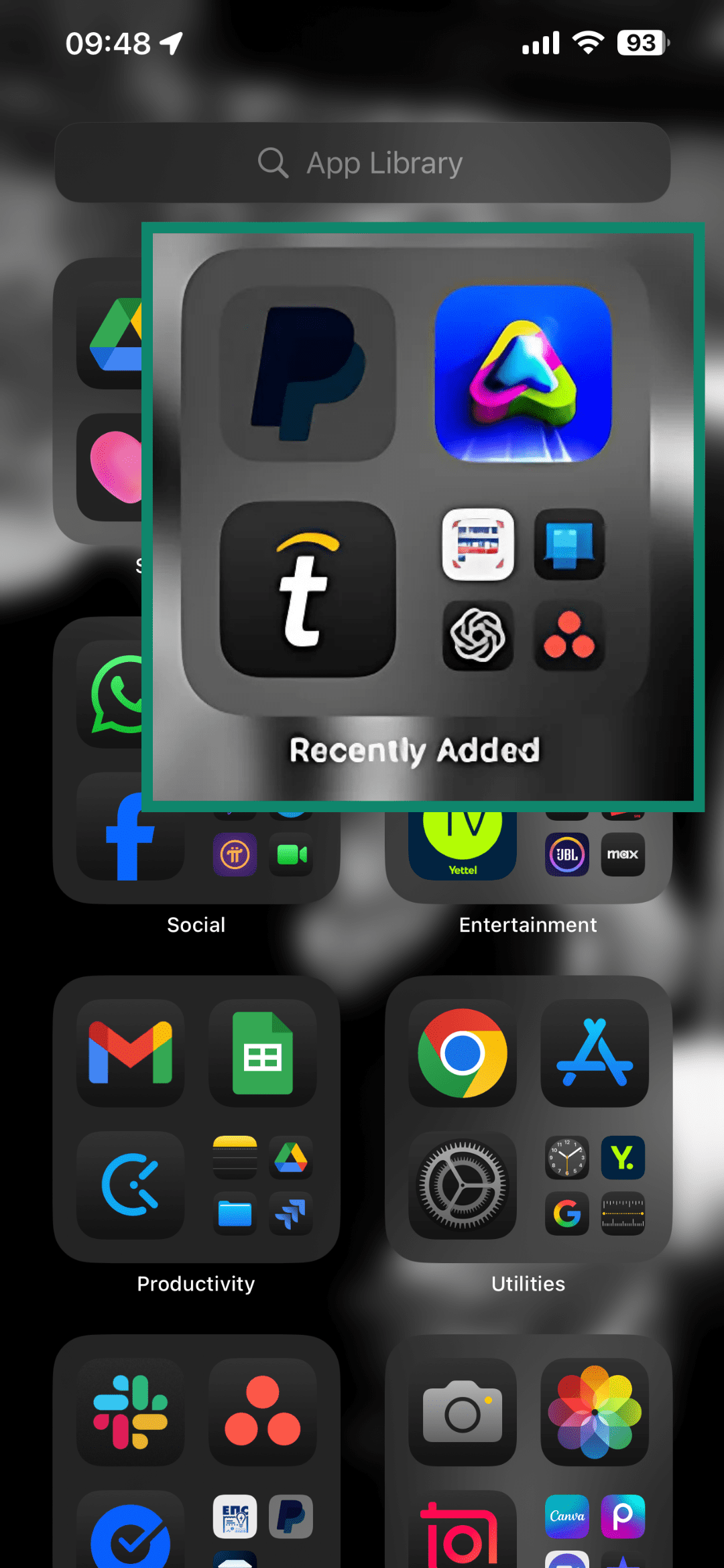Screen dimensions: 724x1568
Task: Tap the App Library search bar
Action: coord(362,163)
